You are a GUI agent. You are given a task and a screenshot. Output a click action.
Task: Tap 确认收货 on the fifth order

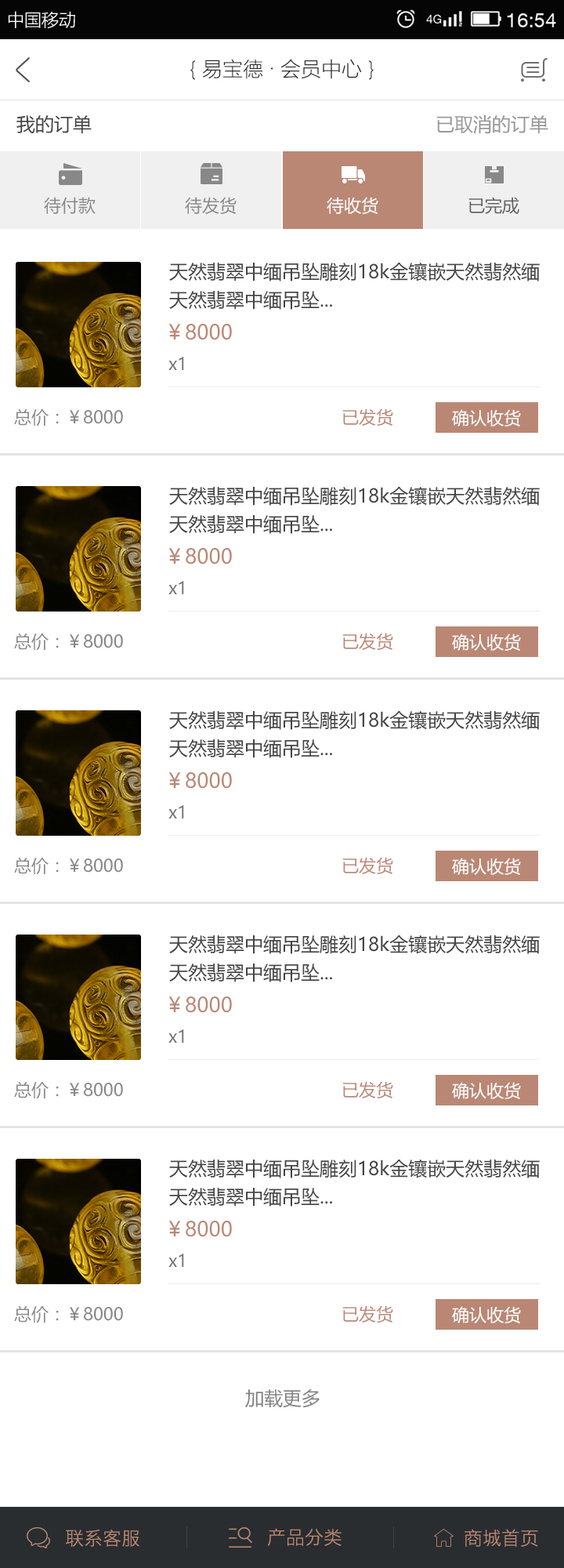[x=486, y=1315]
